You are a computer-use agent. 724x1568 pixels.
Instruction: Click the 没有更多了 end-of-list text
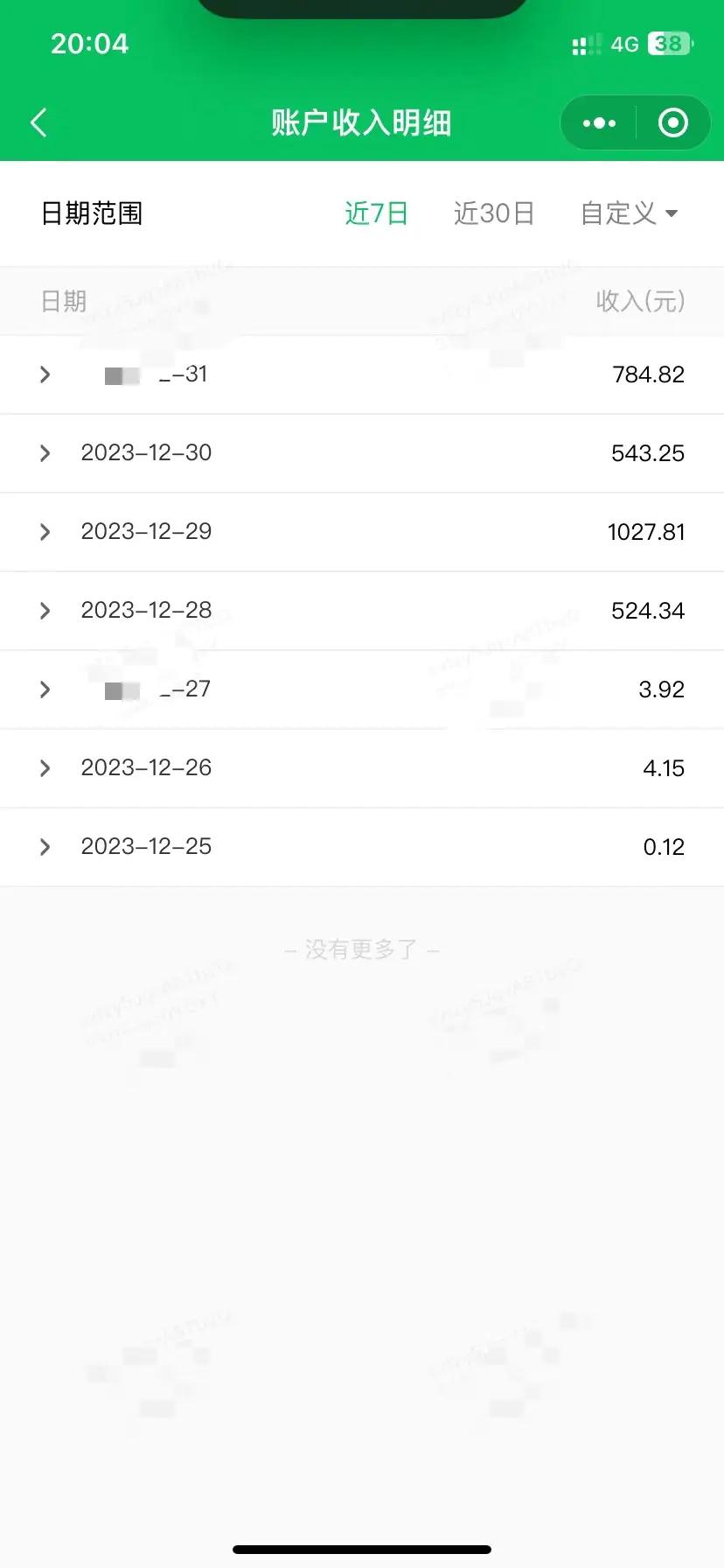[x=362, y=948]
